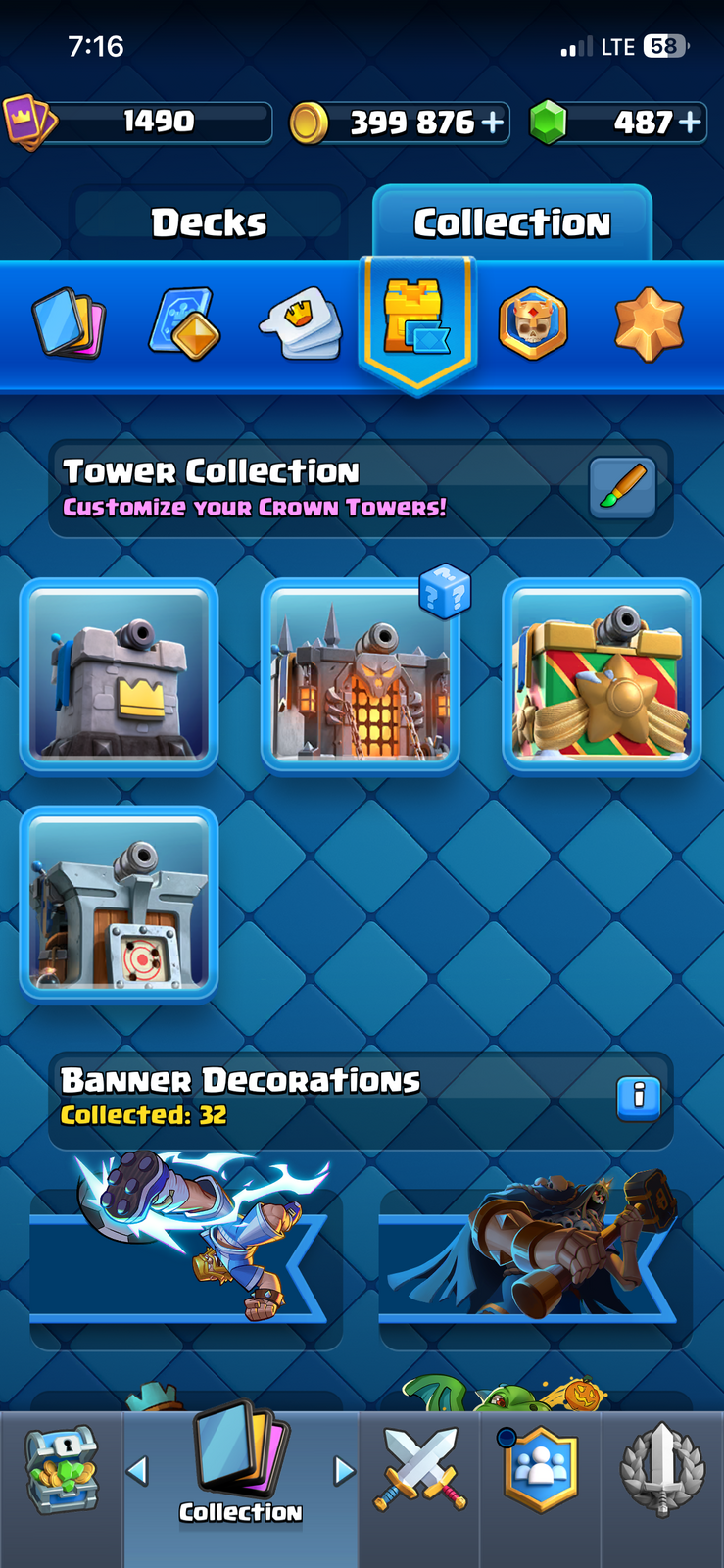Open the clan social tab

click(540, 1470)
